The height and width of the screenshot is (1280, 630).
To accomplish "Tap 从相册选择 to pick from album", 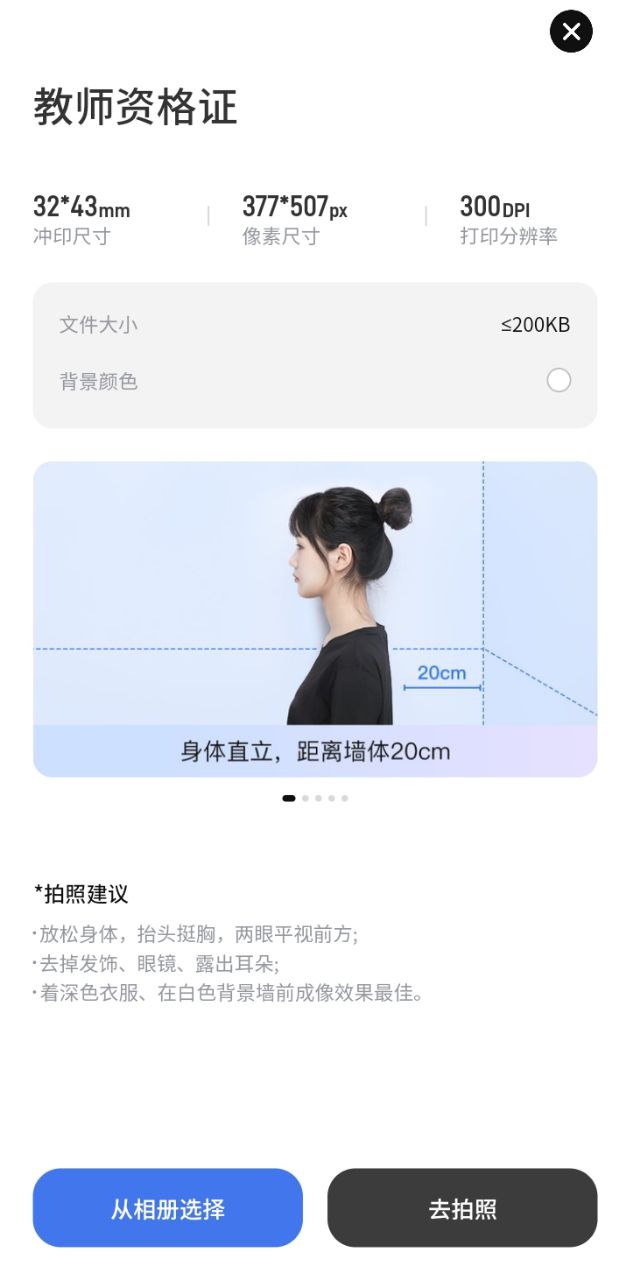I will click(168, 1208).
